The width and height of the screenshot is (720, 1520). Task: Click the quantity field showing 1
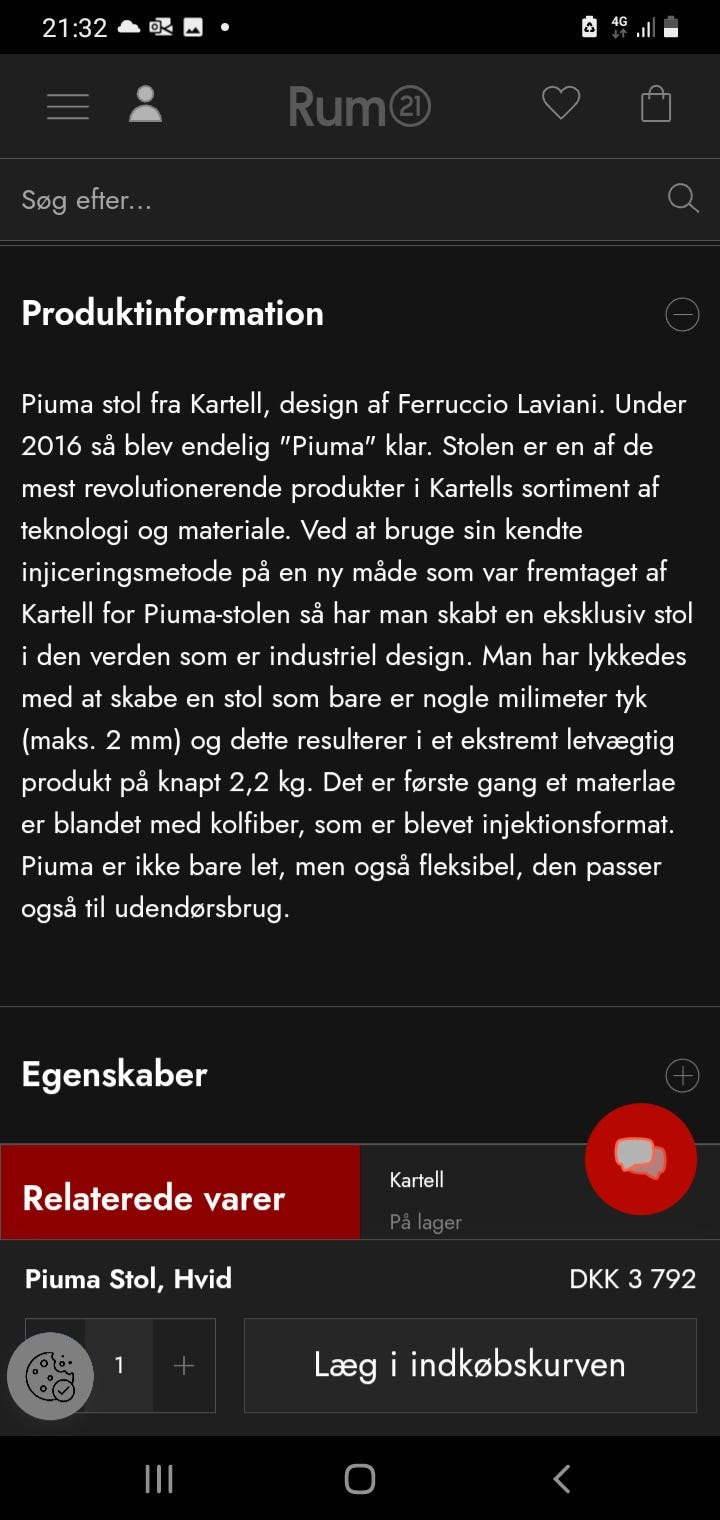click(x=120, y=1364)
